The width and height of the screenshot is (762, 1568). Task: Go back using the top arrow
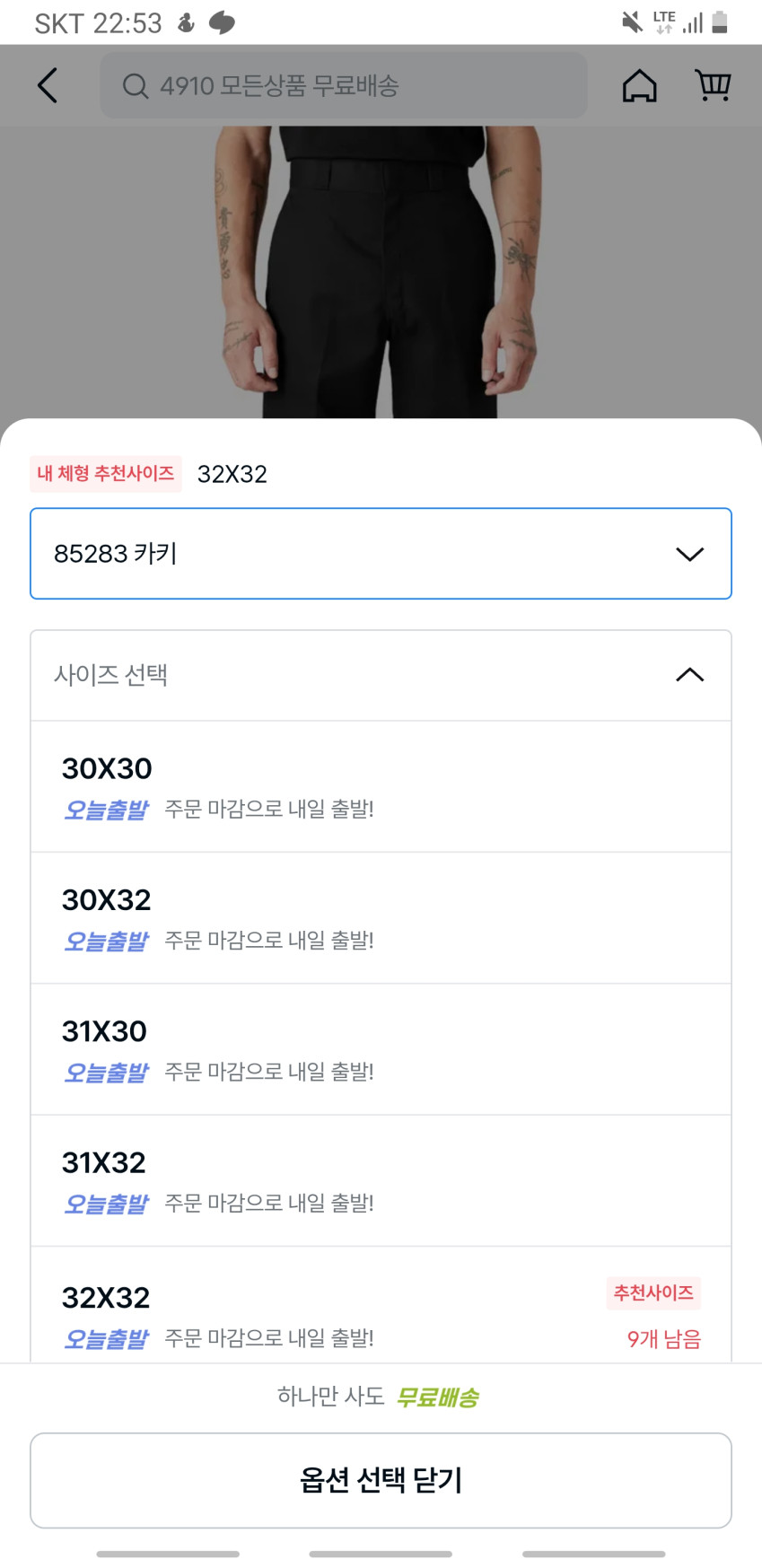pyautogui.click(x=48, y=86)
